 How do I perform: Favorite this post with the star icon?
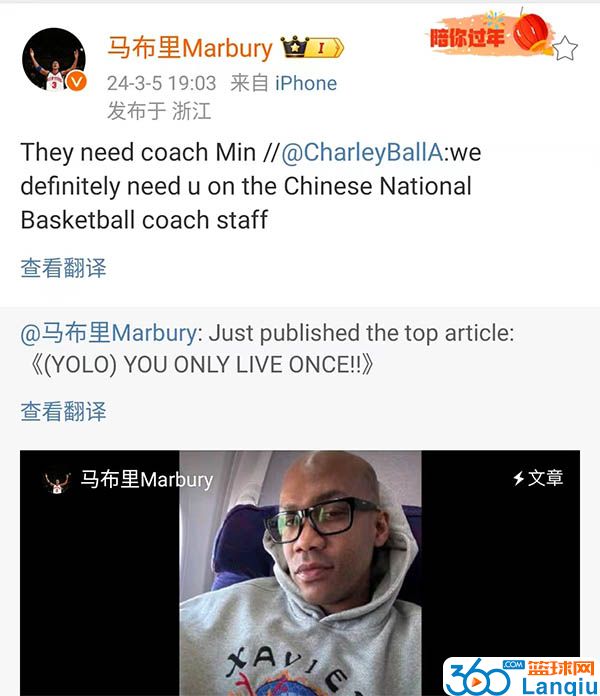[565, 47]
